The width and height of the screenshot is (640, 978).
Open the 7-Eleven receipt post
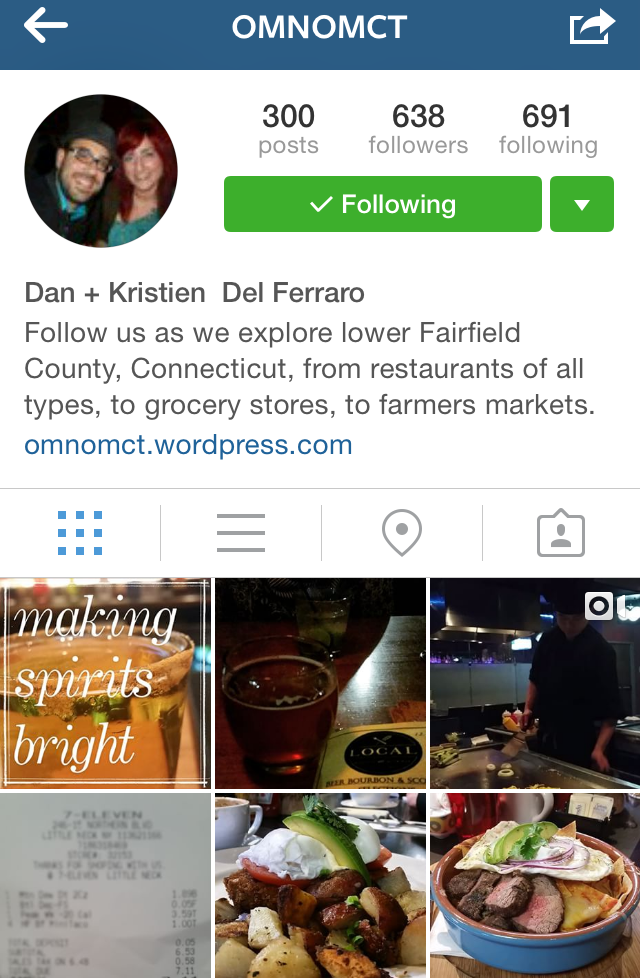click(105, 885)
